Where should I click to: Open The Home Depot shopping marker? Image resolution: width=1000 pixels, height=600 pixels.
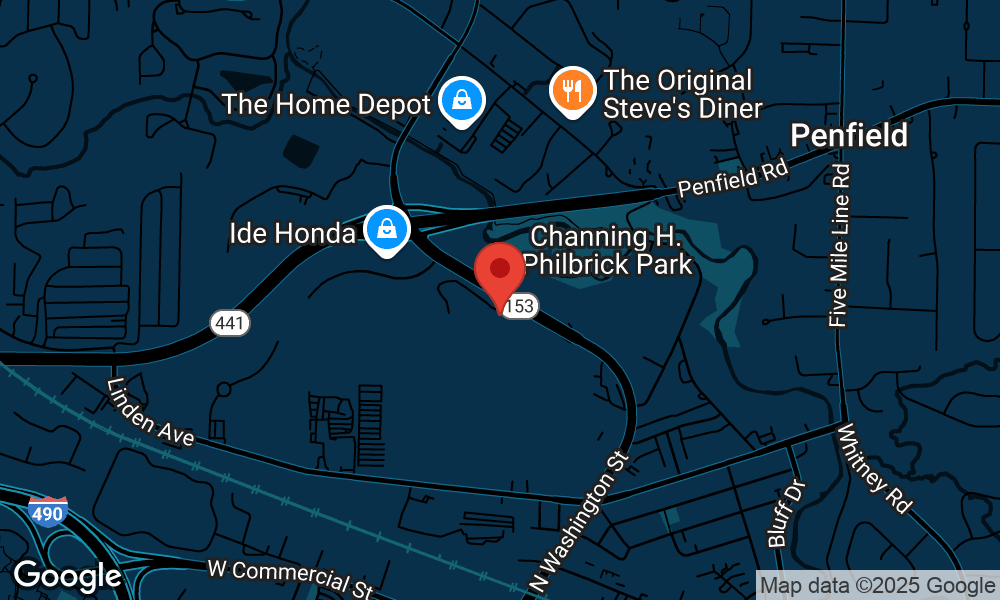[463, 100]
